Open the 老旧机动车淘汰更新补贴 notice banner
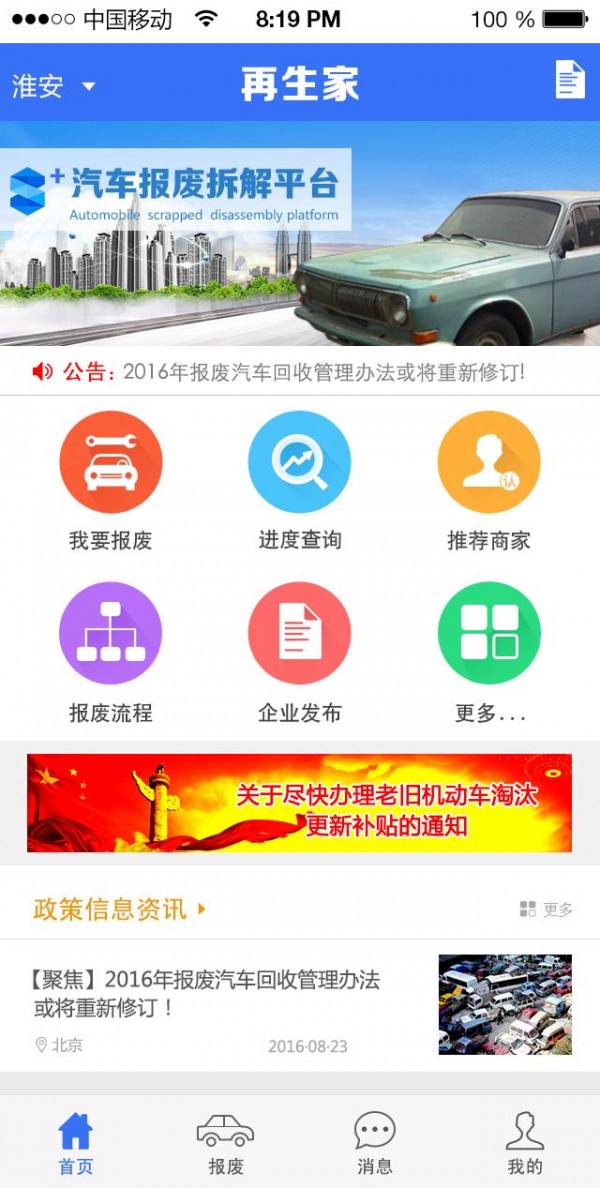 coord(300,803)
